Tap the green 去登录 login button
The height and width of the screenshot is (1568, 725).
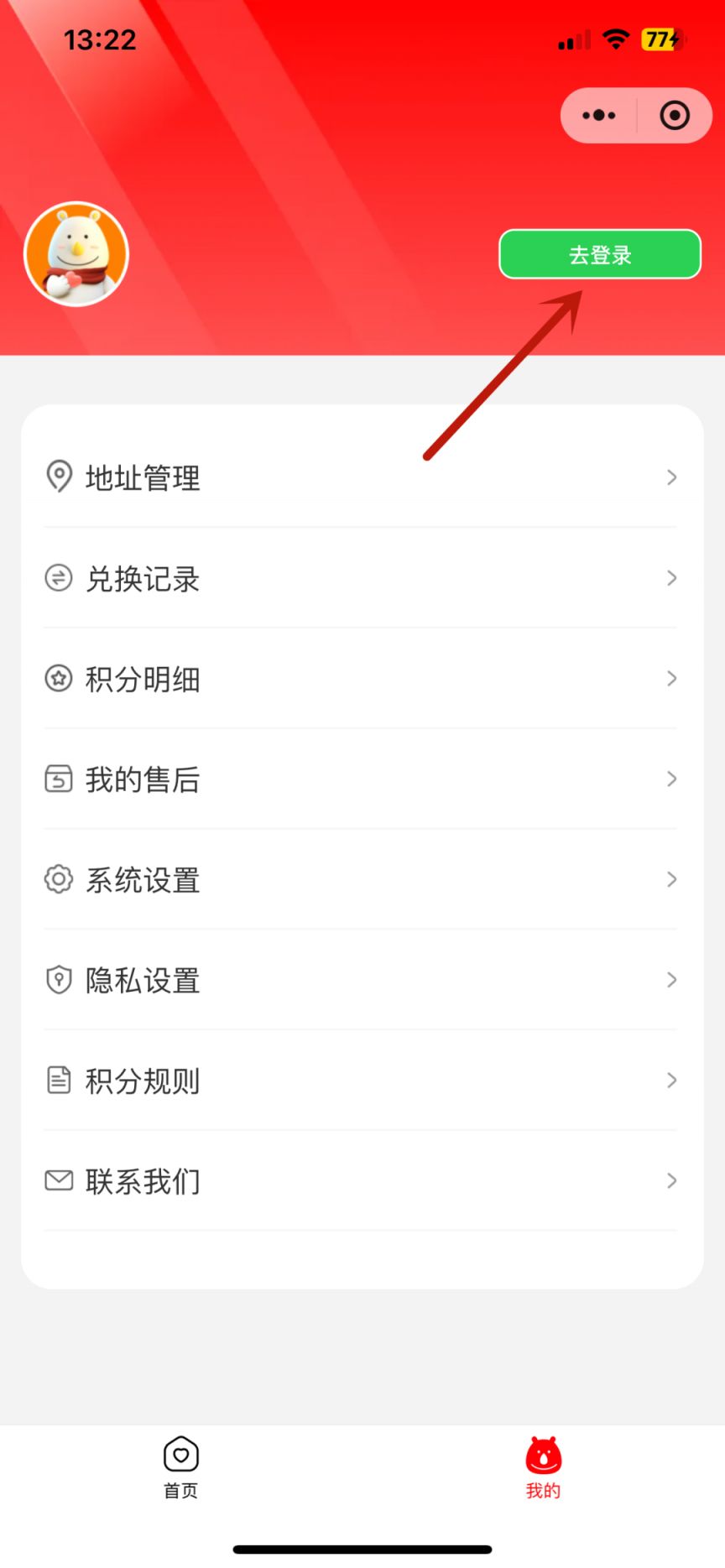[x=600, y=253]
